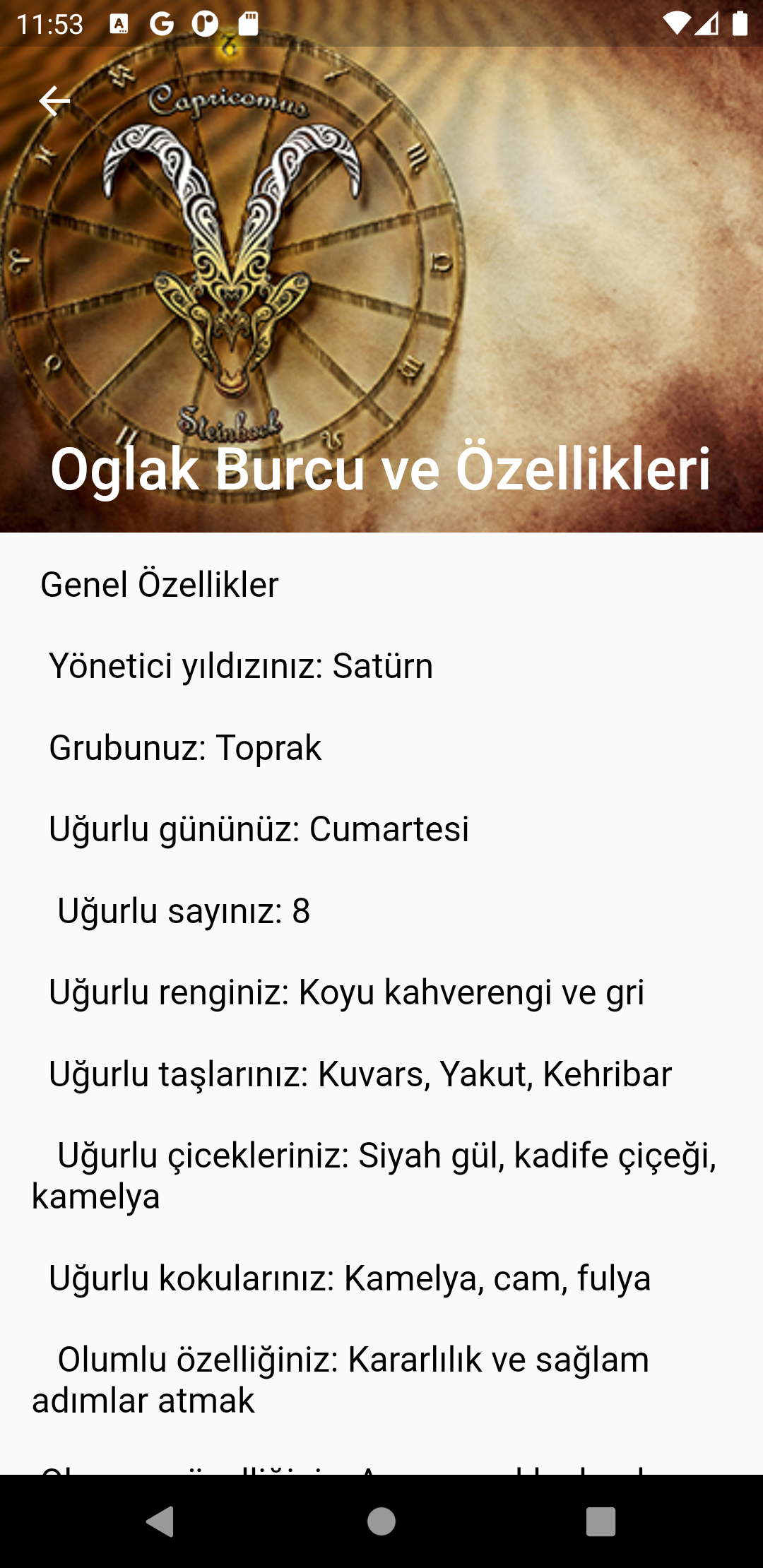Go to the home screen
This screenshot has width=763, height=1568.
381,1521
